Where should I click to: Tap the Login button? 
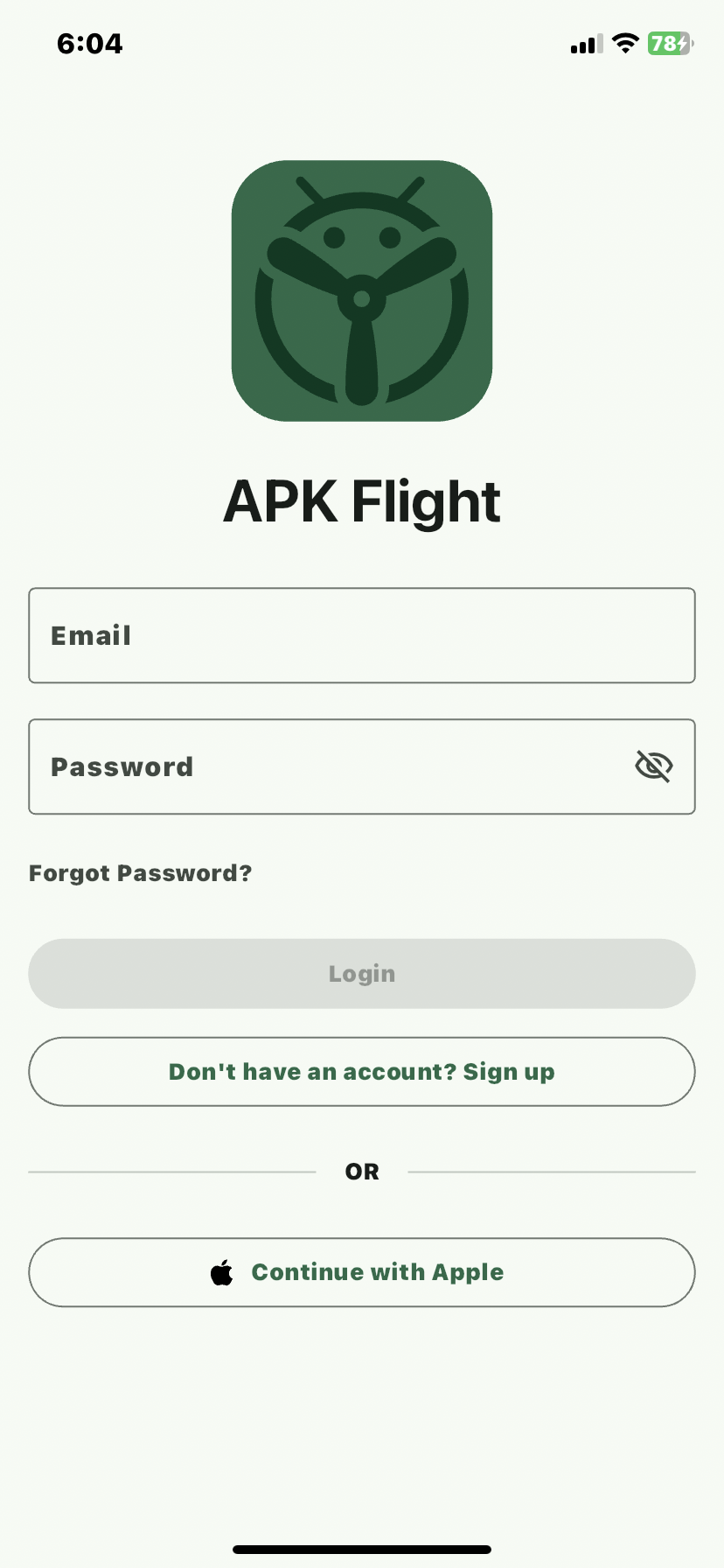point(361,974)
